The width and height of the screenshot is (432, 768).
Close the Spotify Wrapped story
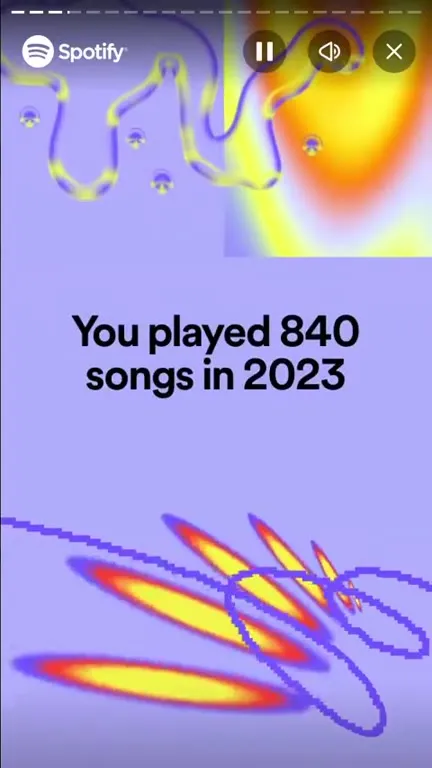pyautogui.click(x=394, y=51)
